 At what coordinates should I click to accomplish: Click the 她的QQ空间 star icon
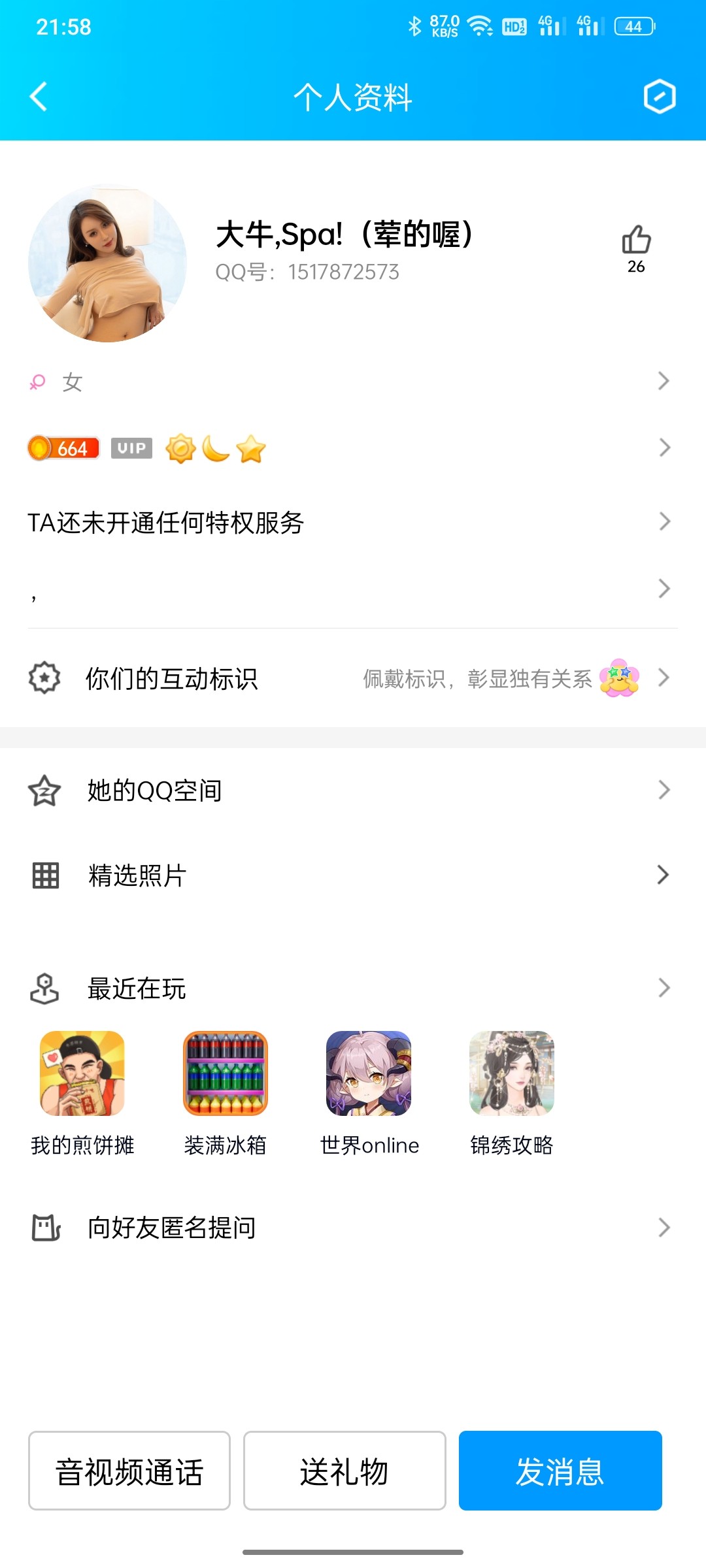coord(44,789)
